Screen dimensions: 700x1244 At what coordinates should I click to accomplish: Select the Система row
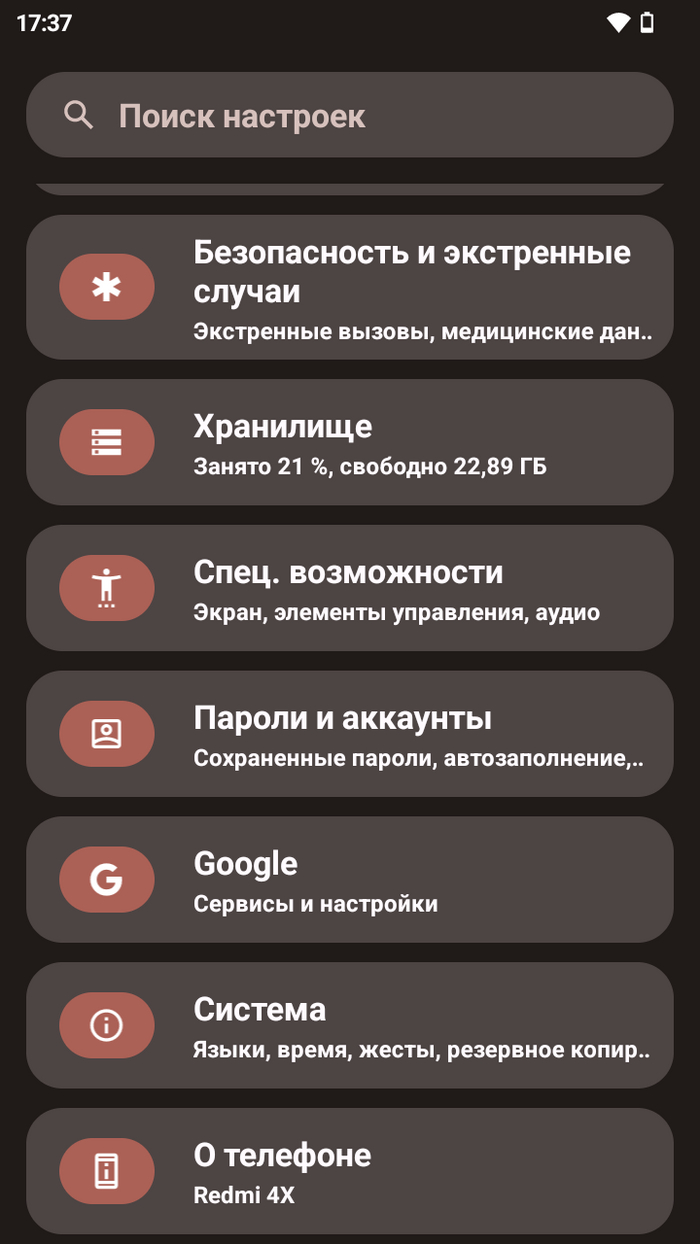(x=350, y=1026)
